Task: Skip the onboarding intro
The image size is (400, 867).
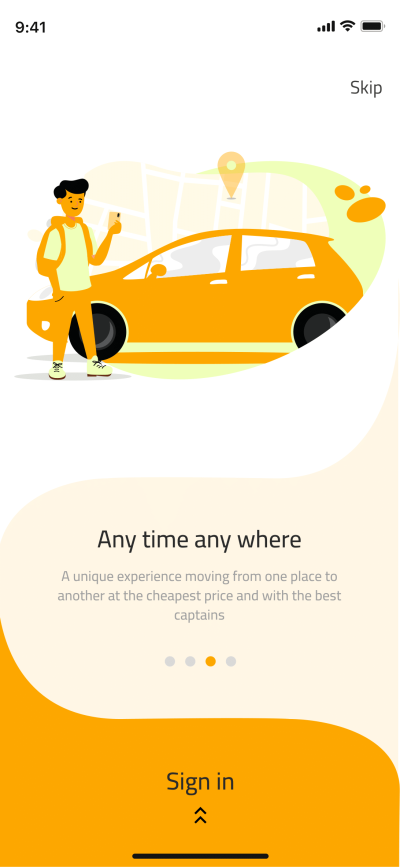Action: [x=366, y=87]
